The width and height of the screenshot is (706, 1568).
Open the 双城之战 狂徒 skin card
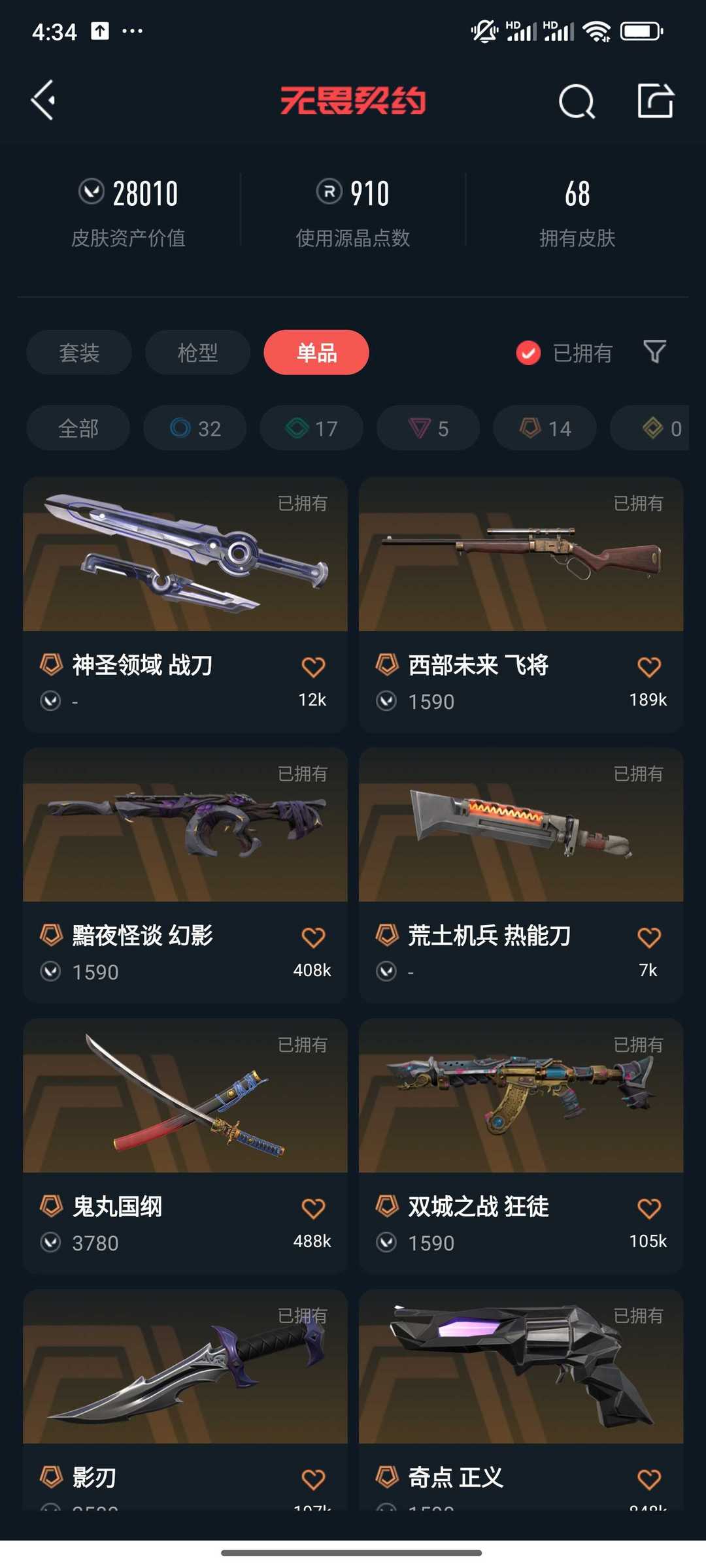point(521,1146)
